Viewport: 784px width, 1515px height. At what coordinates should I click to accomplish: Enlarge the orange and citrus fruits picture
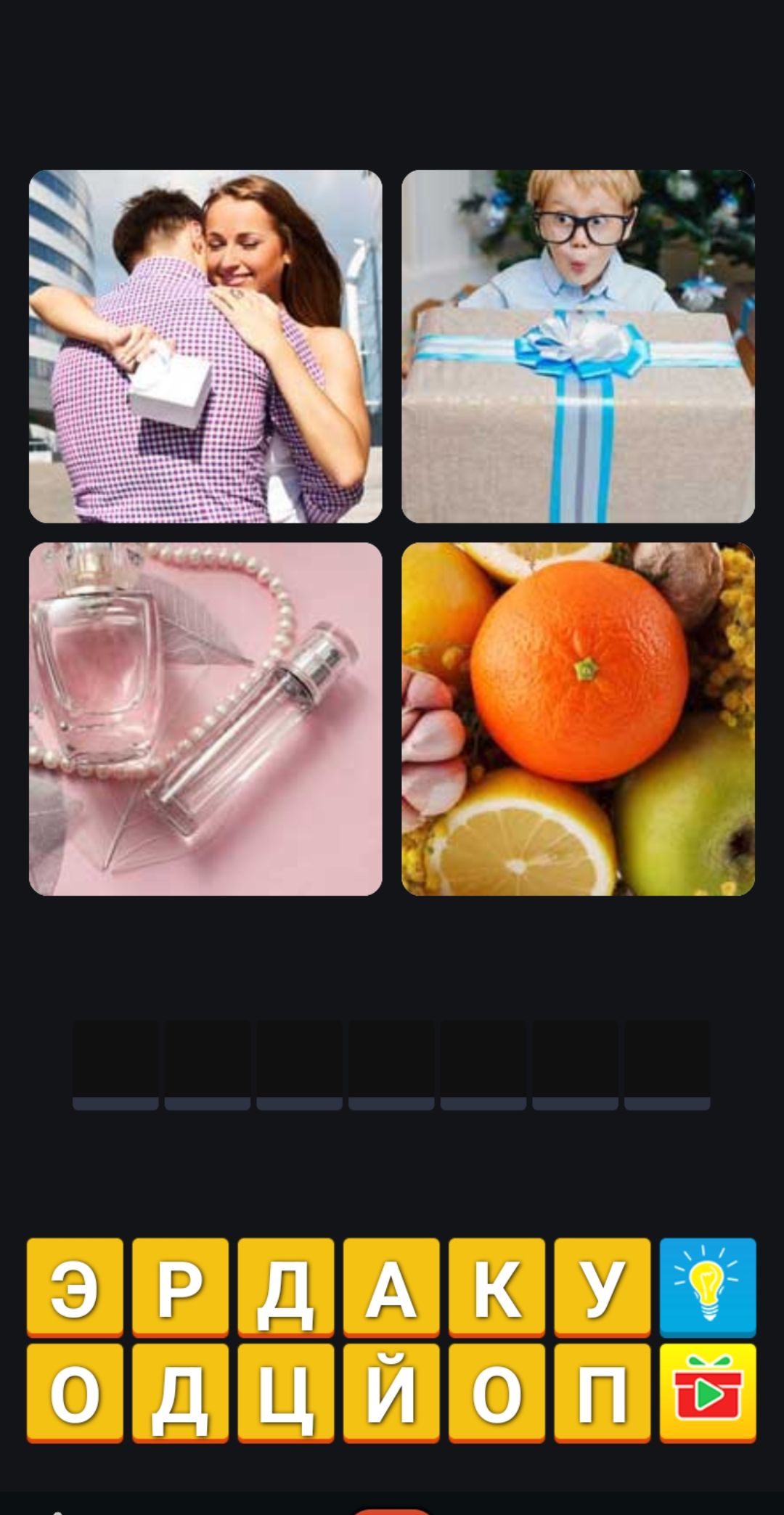tap(578, 719)
